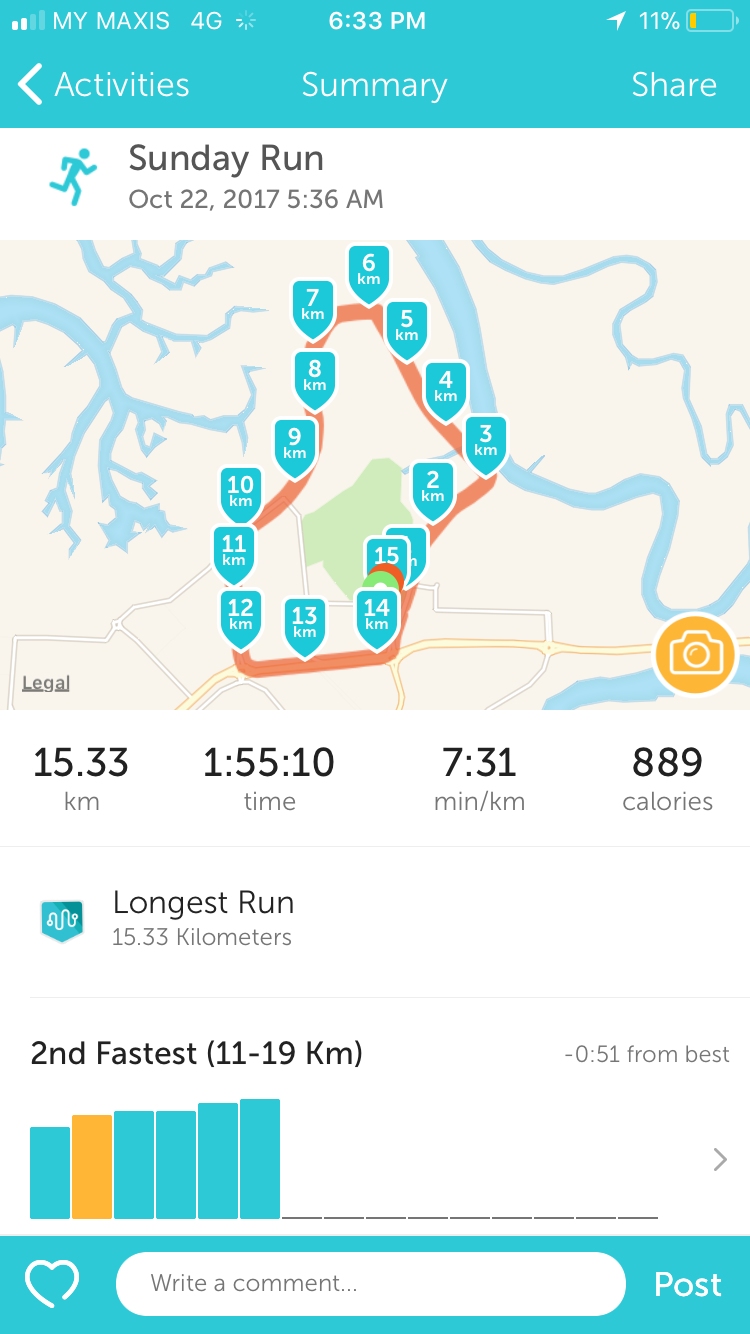Screen dimensions: 750x1334
Task: Tap the Write a comment field
Action: click(371, 1284)
